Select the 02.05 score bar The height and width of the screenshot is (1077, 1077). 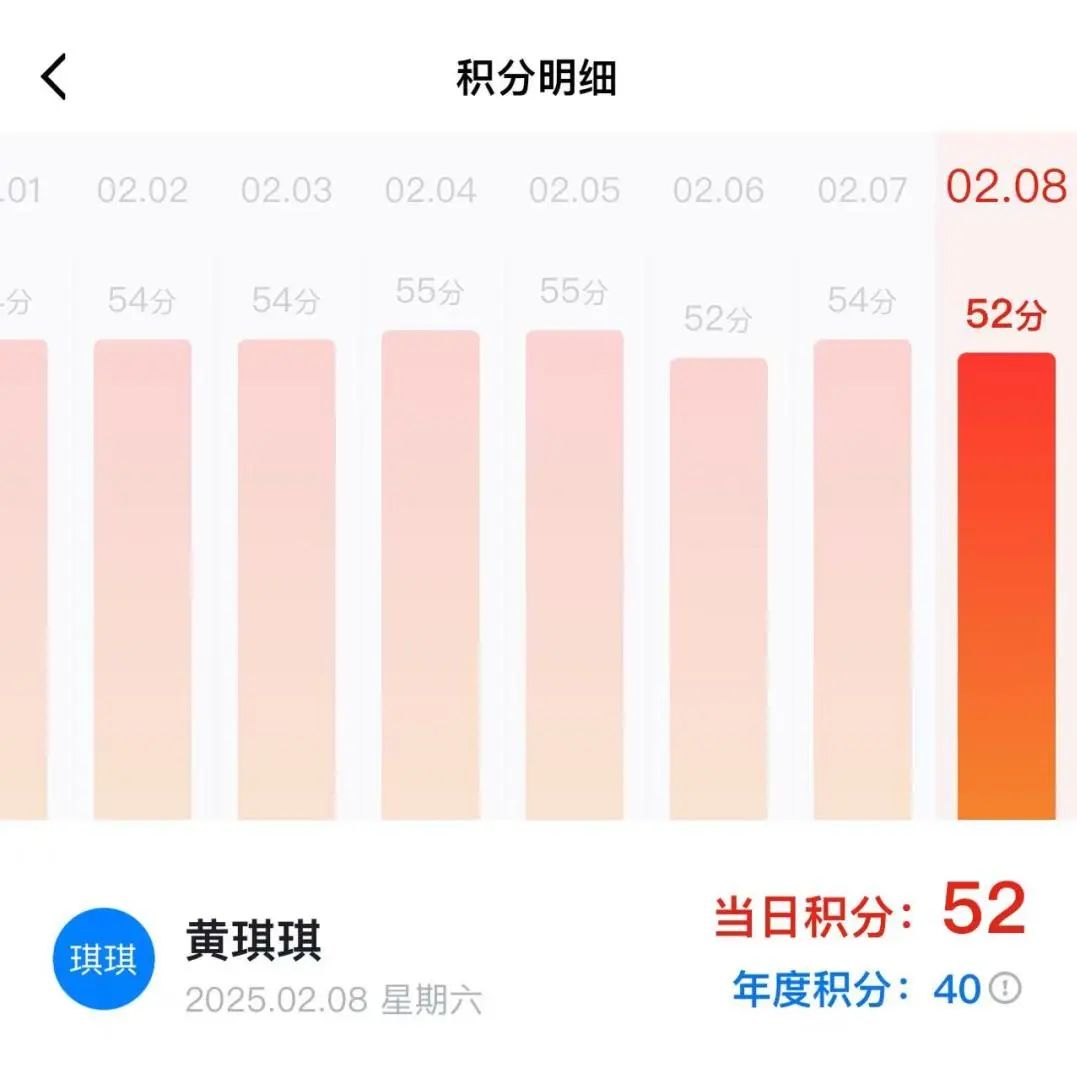[x=574, y=576]
